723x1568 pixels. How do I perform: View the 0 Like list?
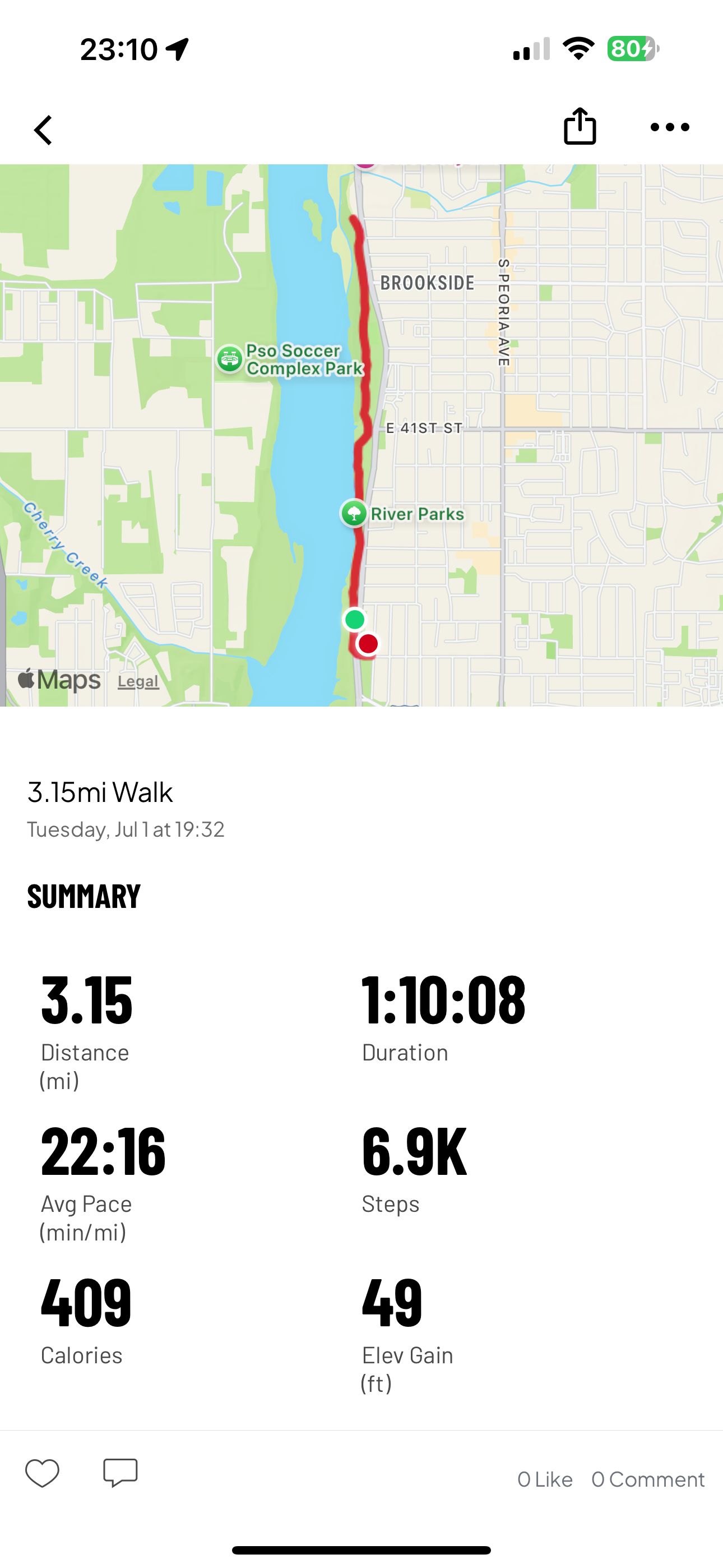(x=545, y=1479)
